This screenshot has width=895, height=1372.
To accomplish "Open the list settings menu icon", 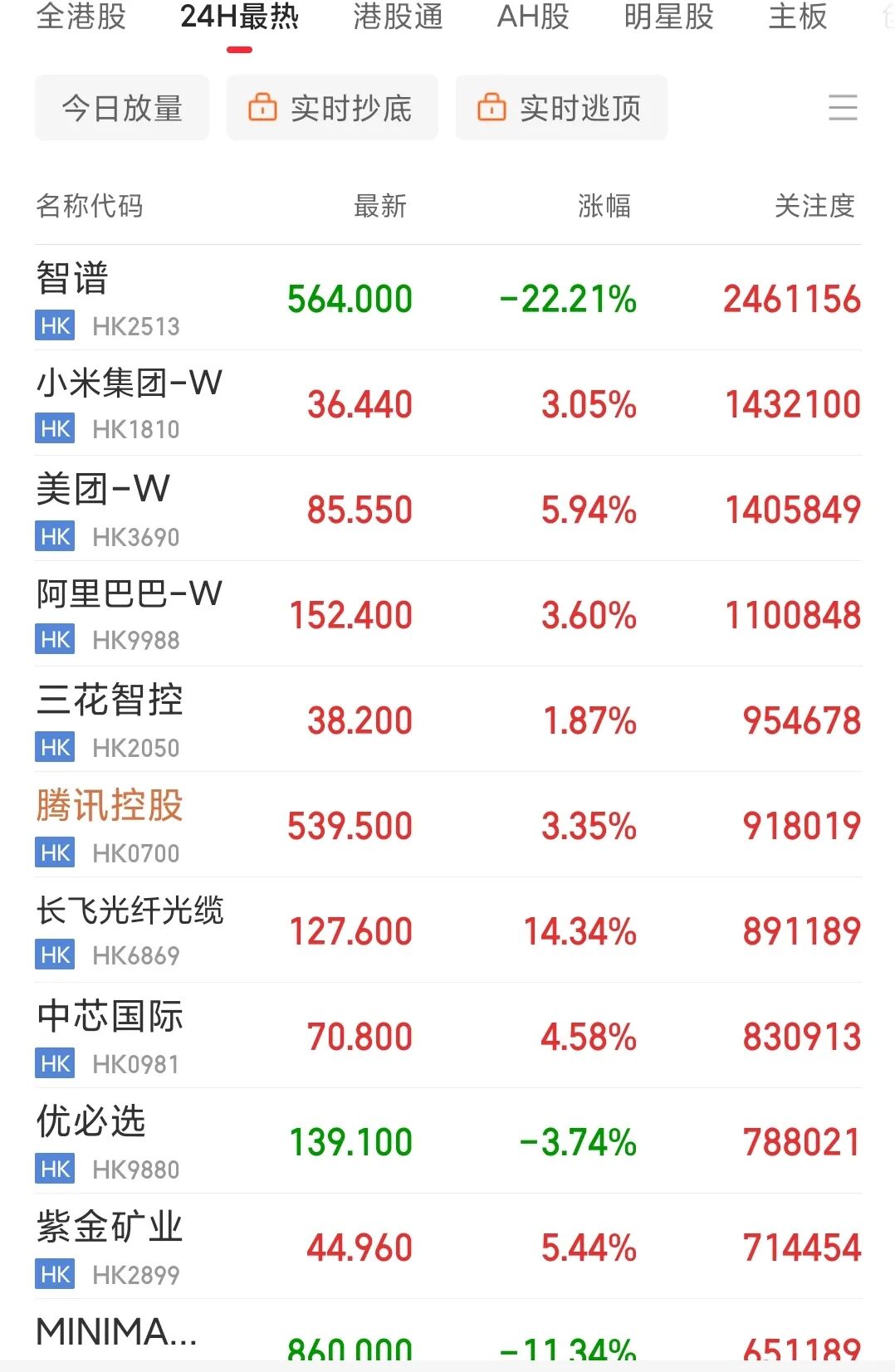I will (843, 108).
